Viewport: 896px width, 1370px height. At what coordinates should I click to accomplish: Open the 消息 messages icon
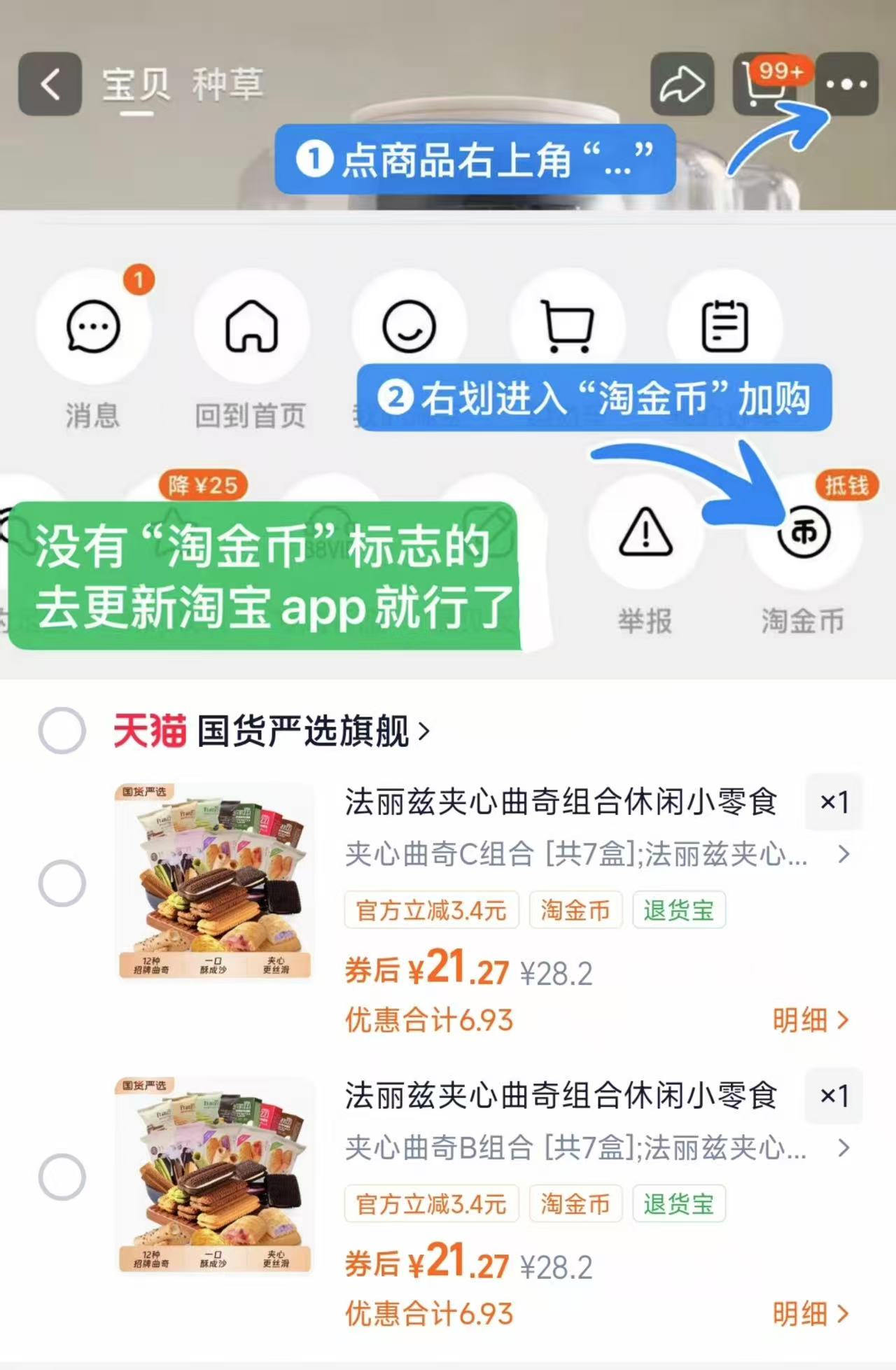coord(94,327)
